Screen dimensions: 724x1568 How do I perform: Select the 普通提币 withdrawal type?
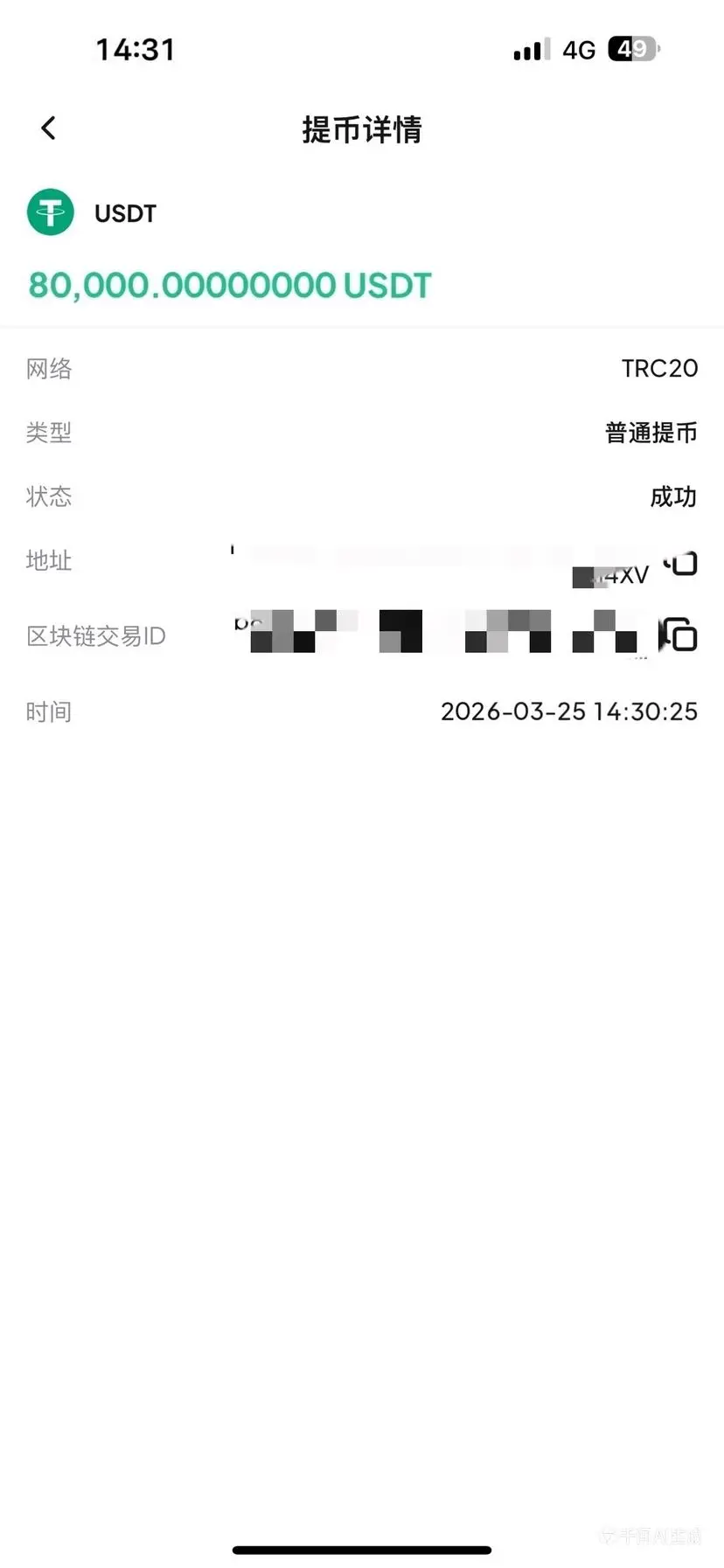[x=651, y=432]
